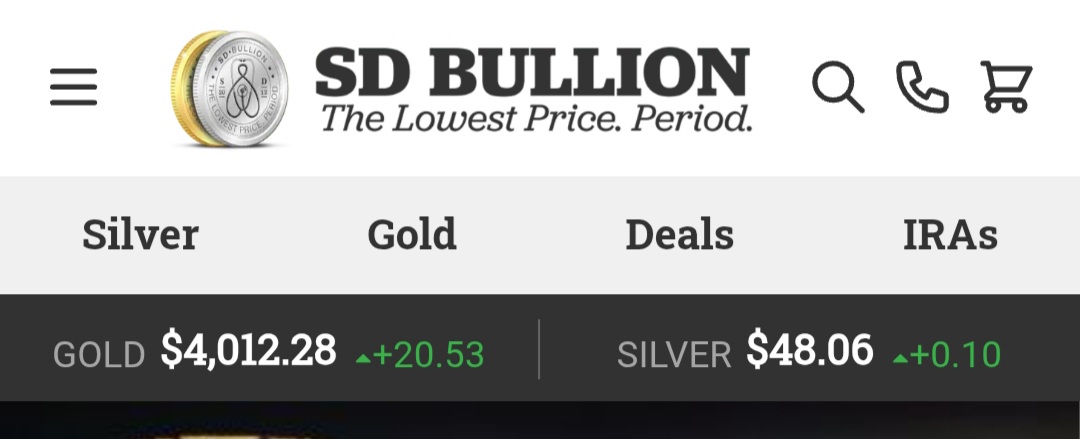This screenshot has height=439, width=1080.
Task: View the gold spot price details
Action: [269, 351]
